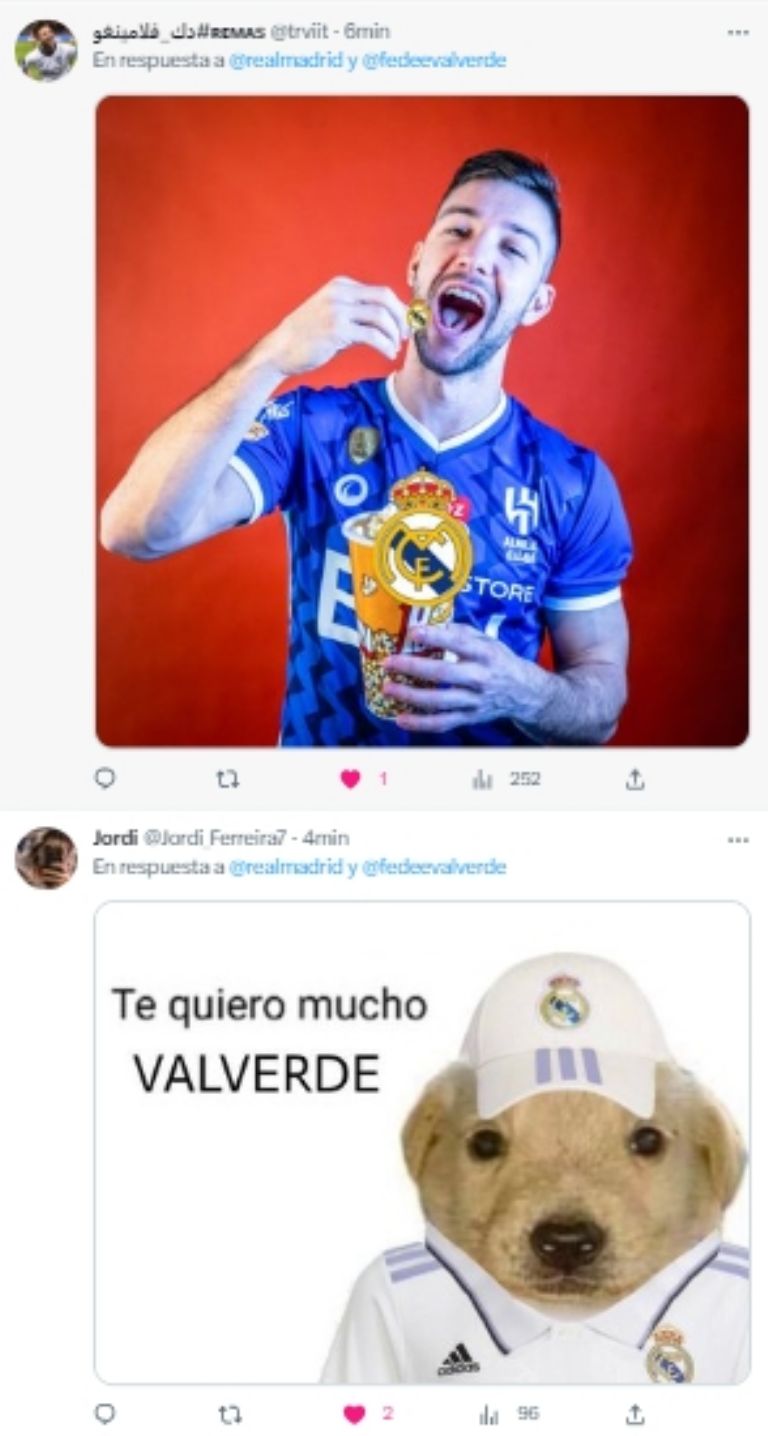View the analytics of Jordi's tweet
768x1436 pixels.
pyautogui.click(x=489, y=1414)
